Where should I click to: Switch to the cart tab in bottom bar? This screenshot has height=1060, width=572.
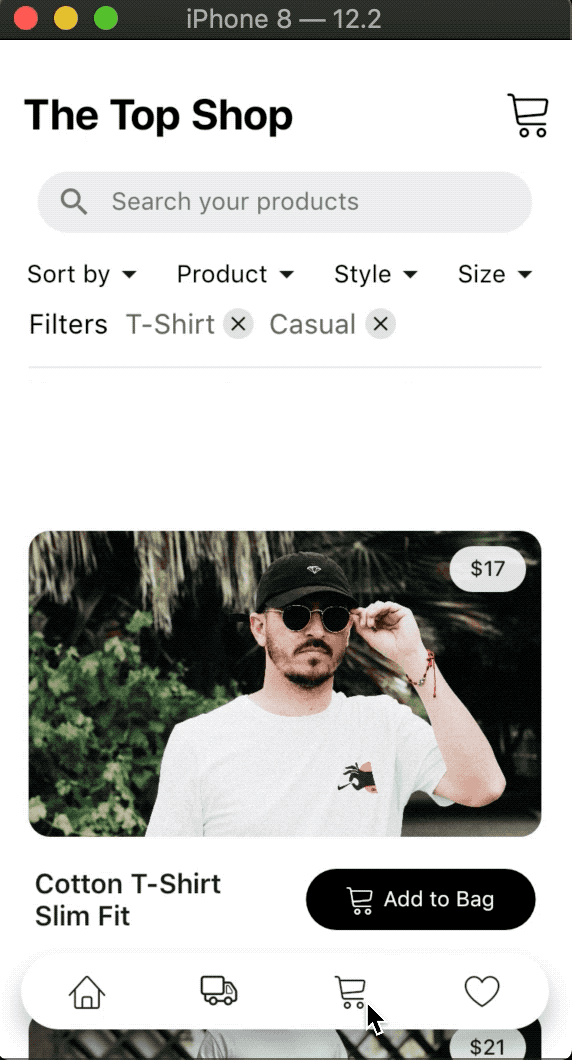(x=351, y=992)
